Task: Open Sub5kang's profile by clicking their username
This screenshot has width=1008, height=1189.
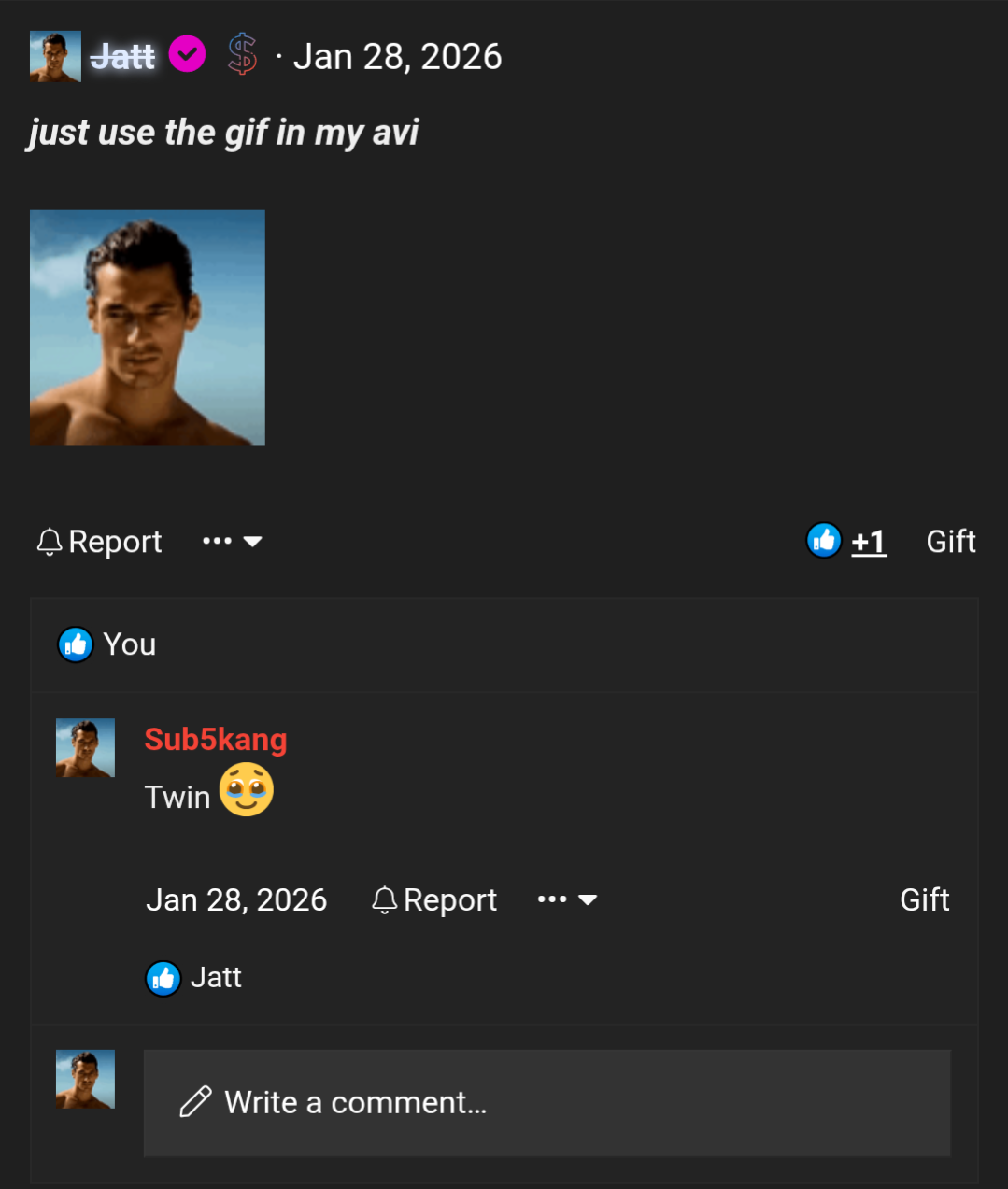Action: (x=215, y=739)
